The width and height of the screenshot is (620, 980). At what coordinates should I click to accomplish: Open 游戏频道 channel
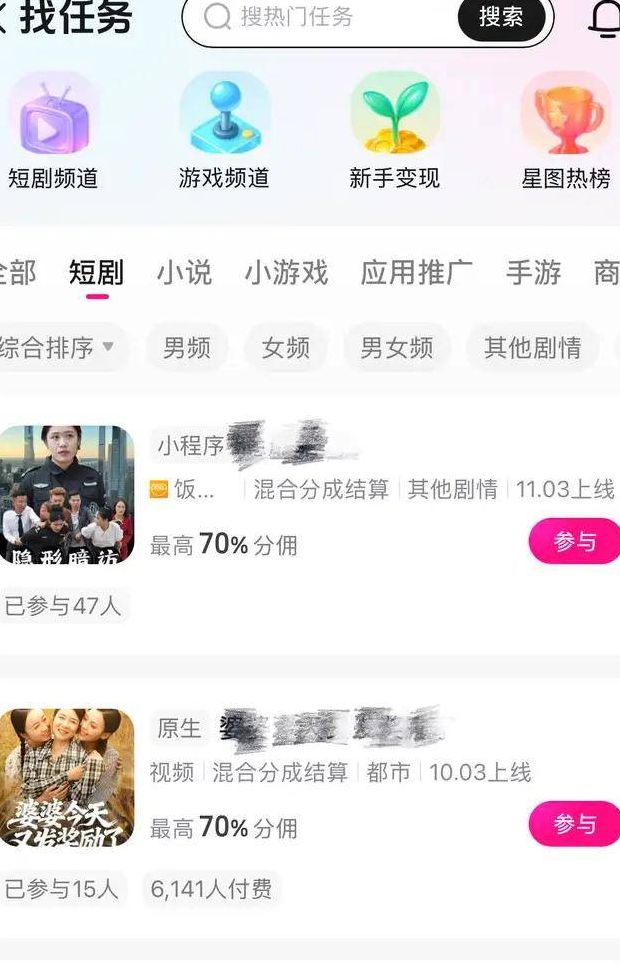pyautogui.click(x=224, y=132)
